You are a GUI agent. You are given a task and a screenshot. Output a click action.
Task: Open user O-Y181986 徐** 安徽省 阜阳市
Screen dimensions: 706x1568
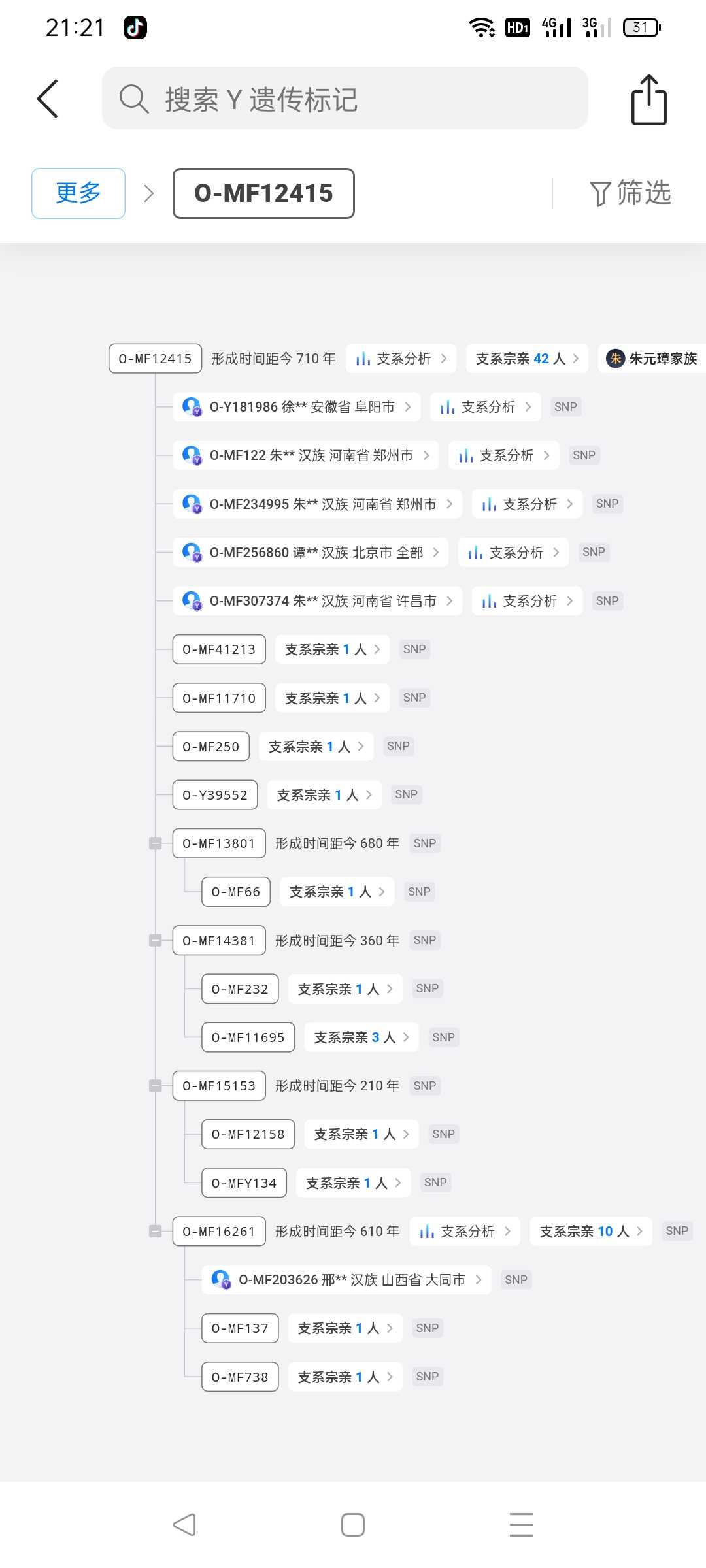tap(297, 407)
